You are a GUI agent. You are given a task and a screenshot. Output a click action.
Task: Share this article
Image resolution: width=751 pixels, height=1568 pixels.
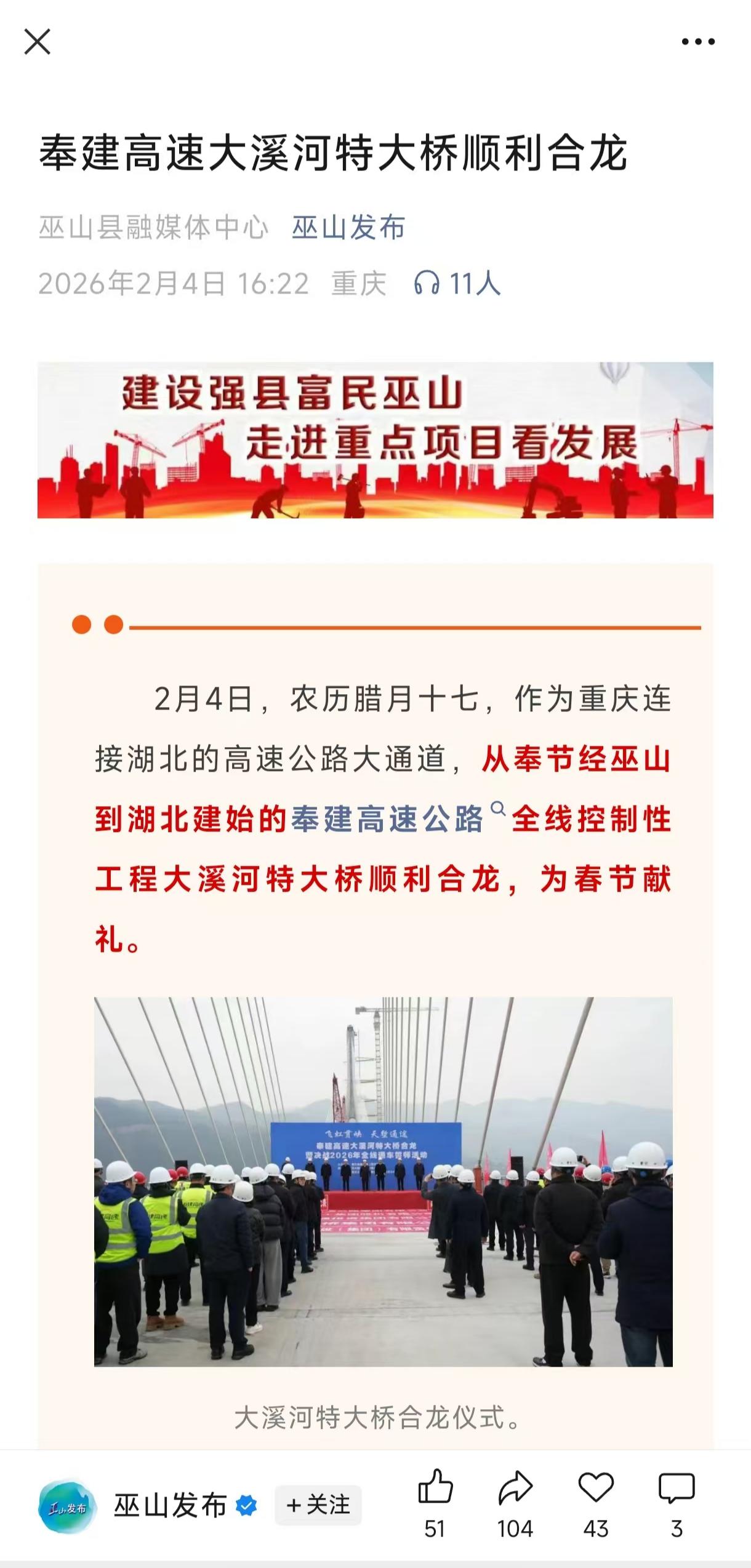point(515,1489)
